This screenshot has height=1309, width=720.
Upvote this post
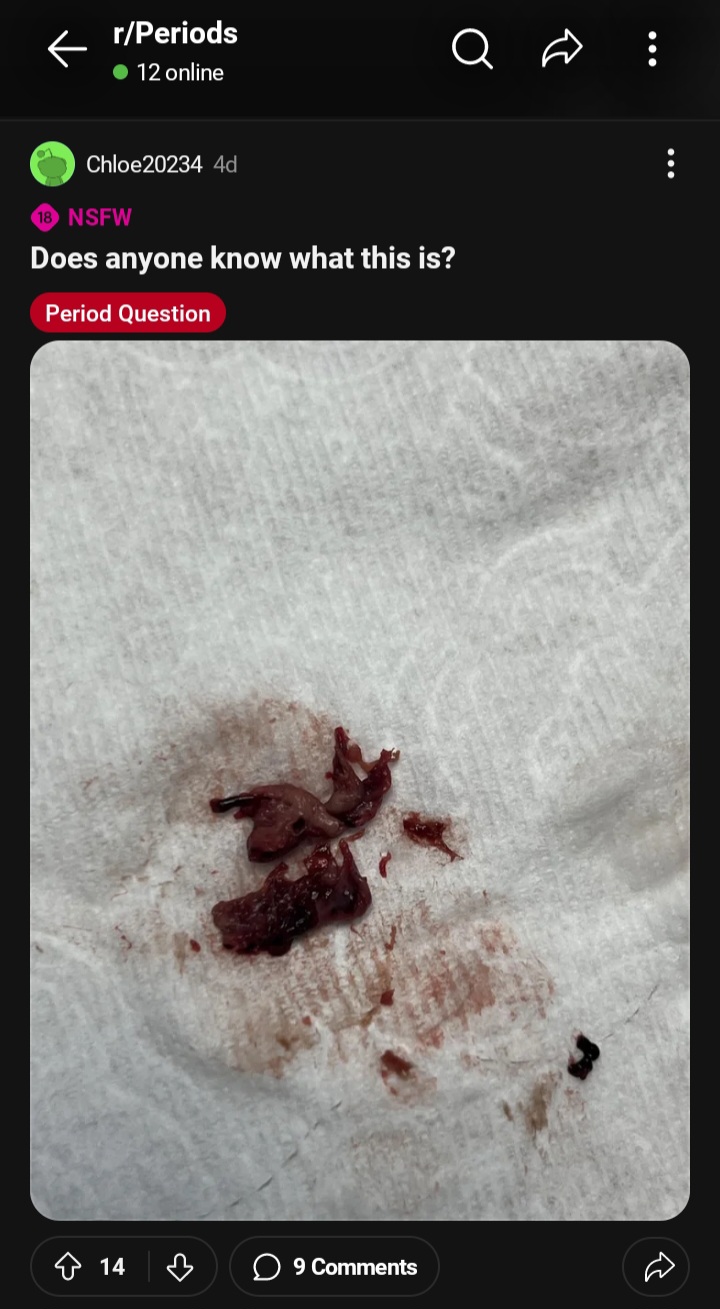pos(68,1267)
